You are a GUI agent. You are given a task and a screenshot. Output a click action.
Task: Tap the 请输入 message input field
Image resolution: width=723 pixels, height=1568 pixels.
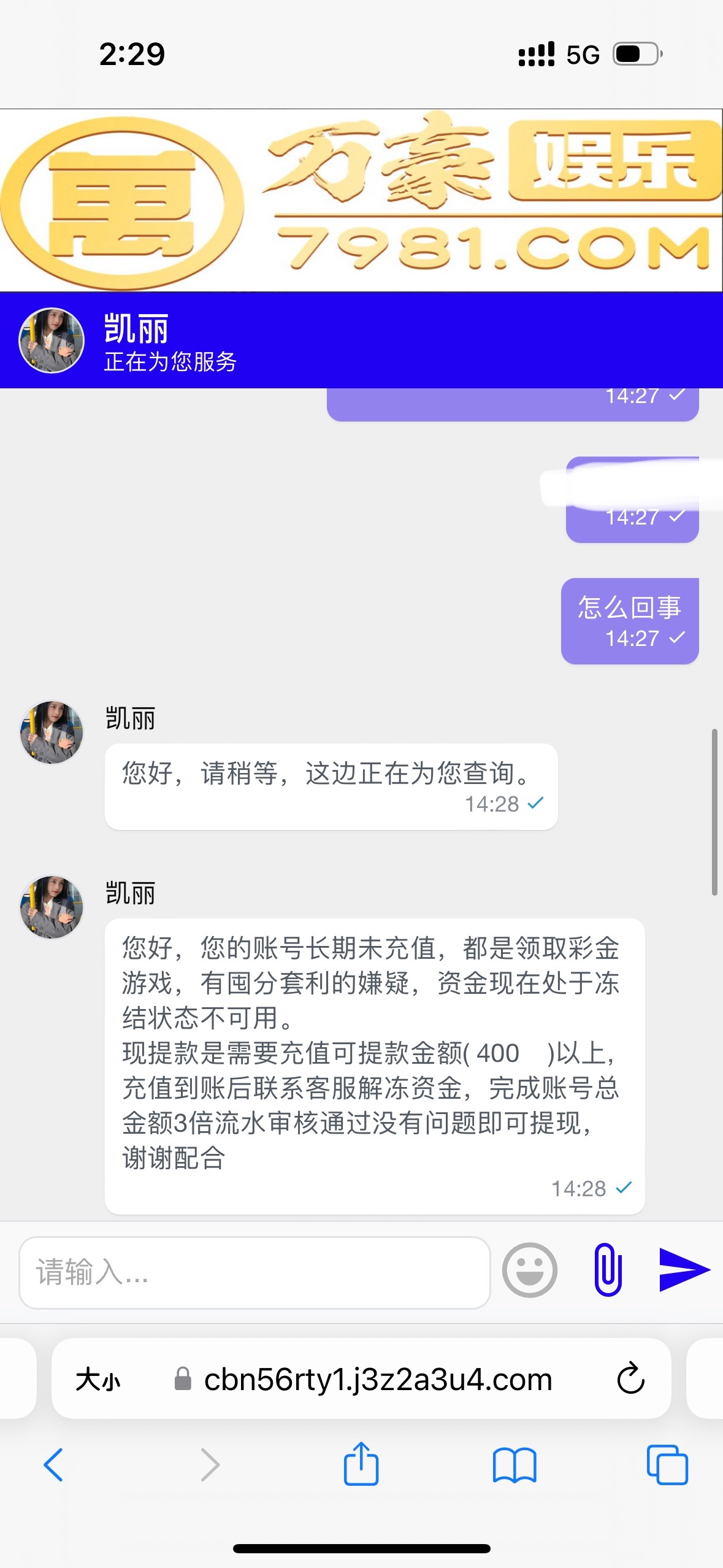[x=254, y=1272]
